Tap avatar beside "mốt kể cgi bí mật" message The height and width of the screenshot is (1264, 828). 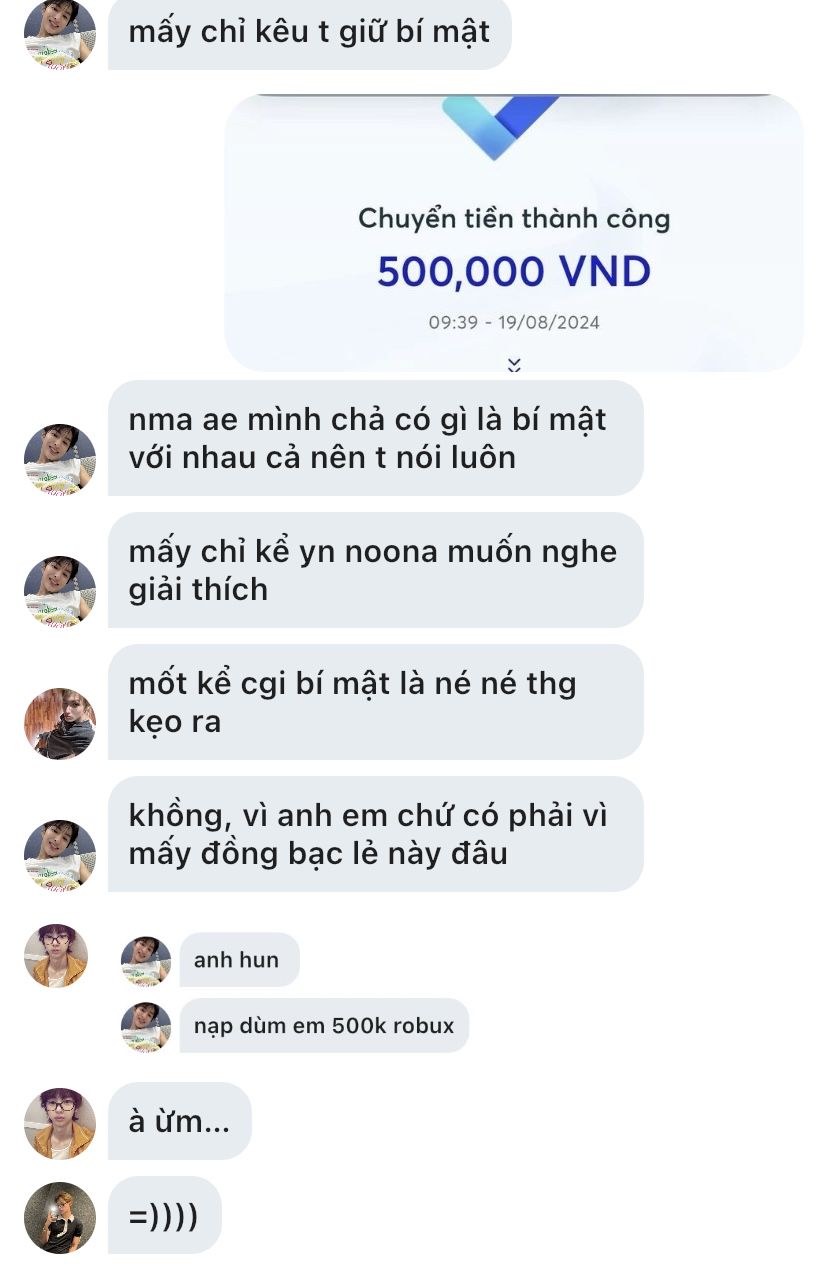pyautogui.click(x=59, y=723)
